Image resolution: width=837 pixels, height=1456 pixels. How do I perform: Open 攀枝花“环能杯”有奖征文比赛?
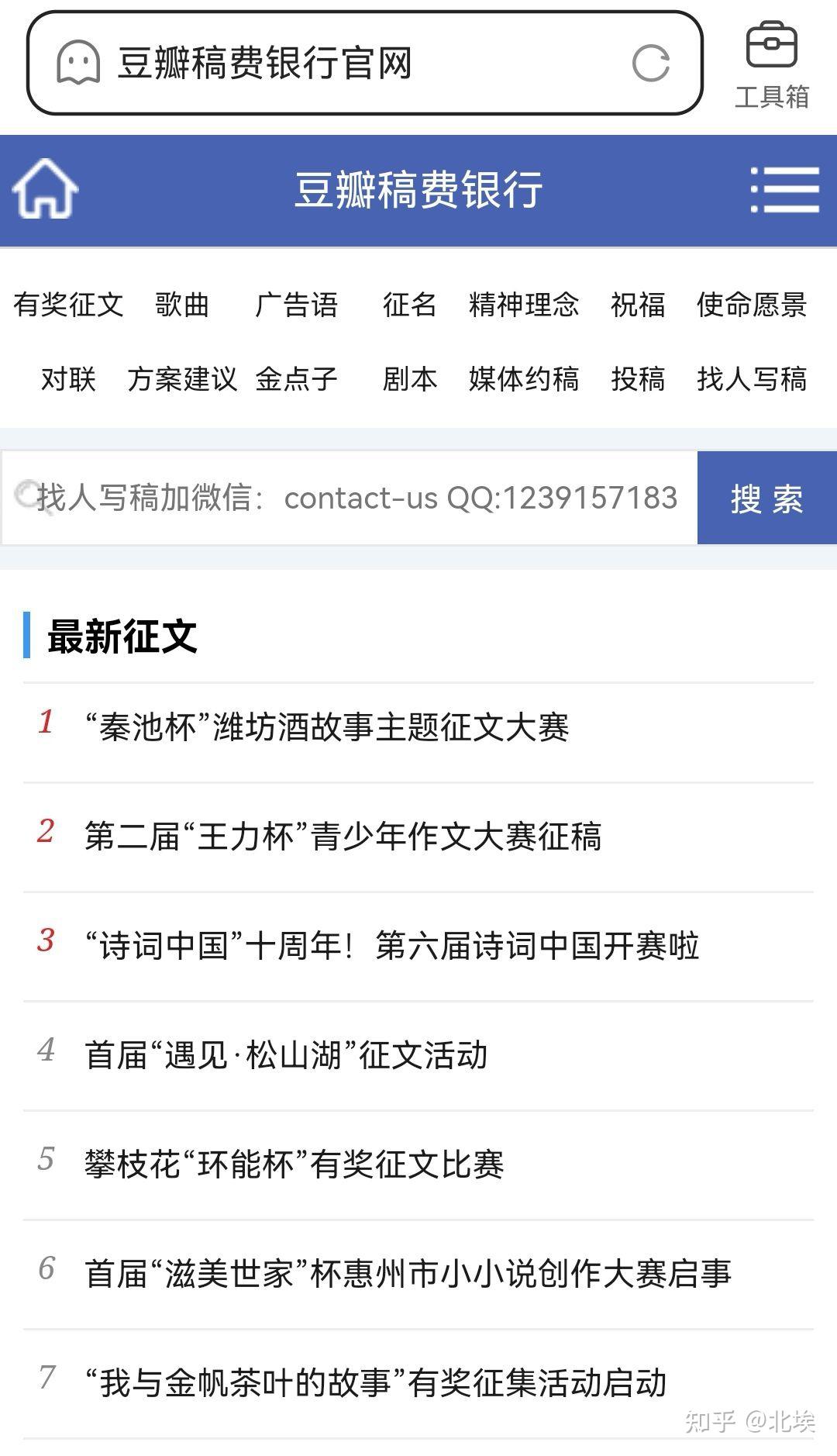tap(294, 1164)
